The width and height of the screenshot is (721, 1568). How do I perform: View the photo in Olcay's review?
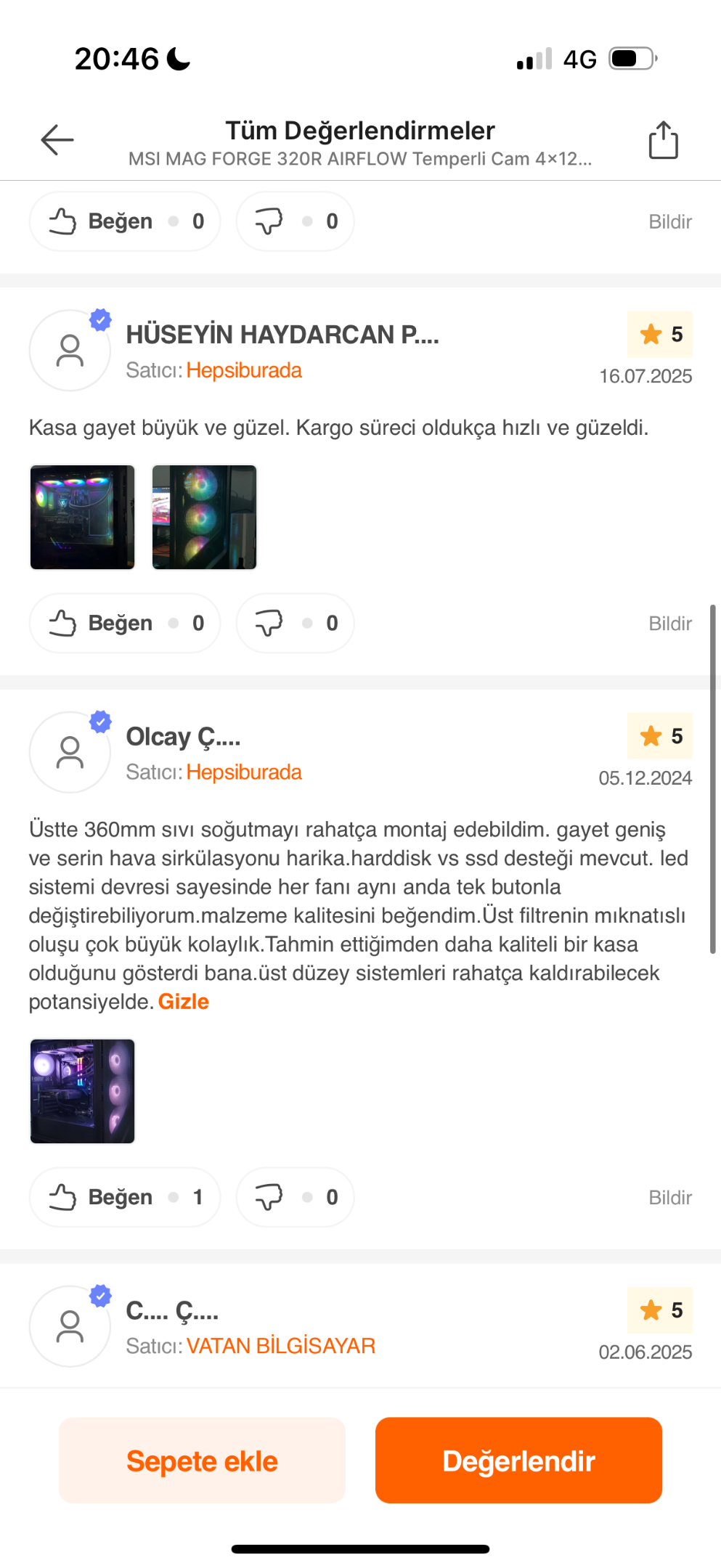82,1091
